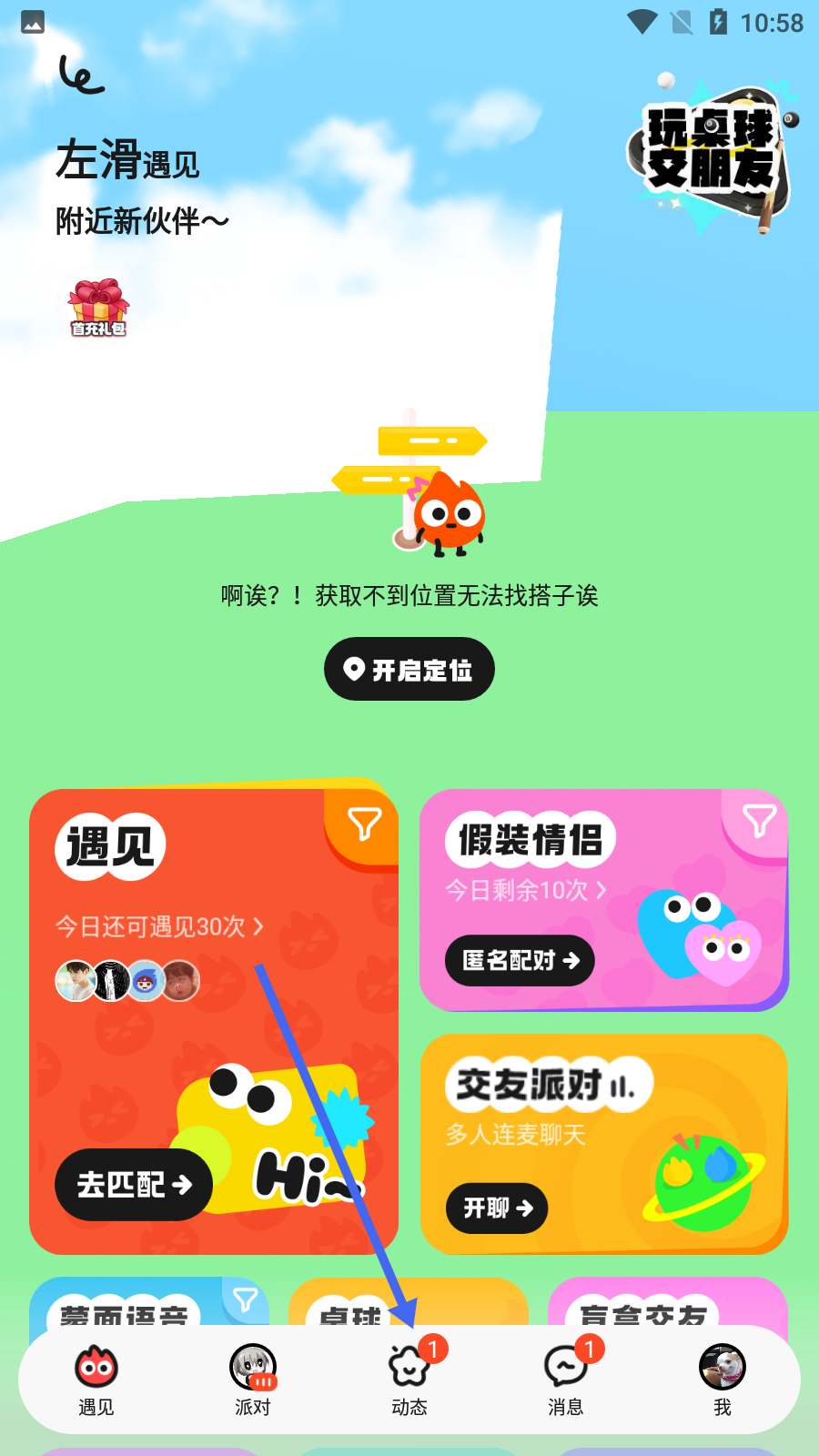The width and height of the screenshot is (819, 1456).
Task: Check 今日剩余10次 details
Action: click(x=525, y=890)
